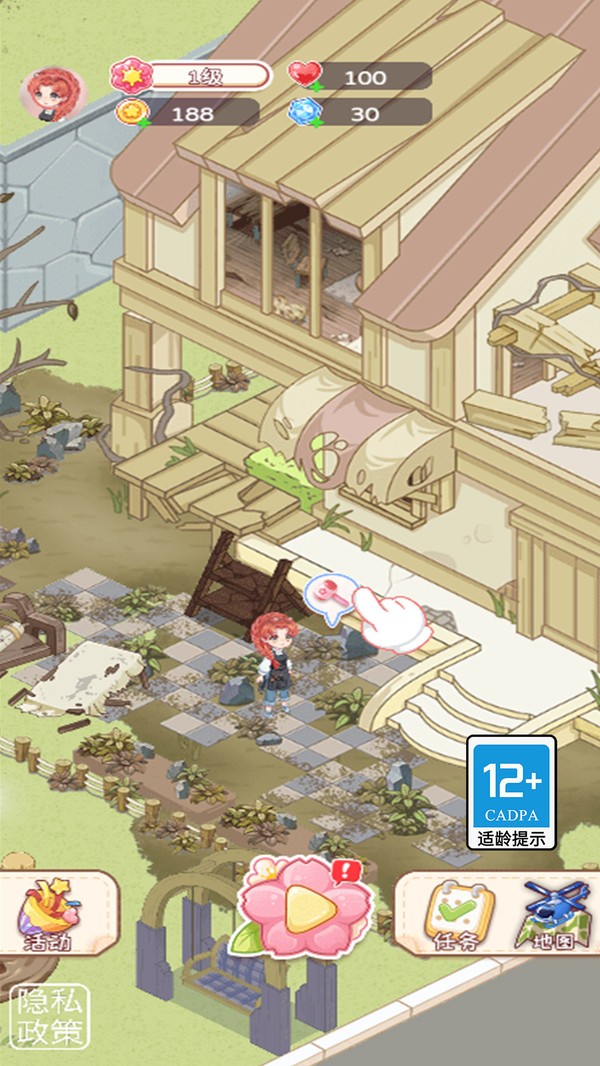The height and width of the screenshot is (1066, 600).
Task: Open the player avatar profile
Action: coord(53,94)
